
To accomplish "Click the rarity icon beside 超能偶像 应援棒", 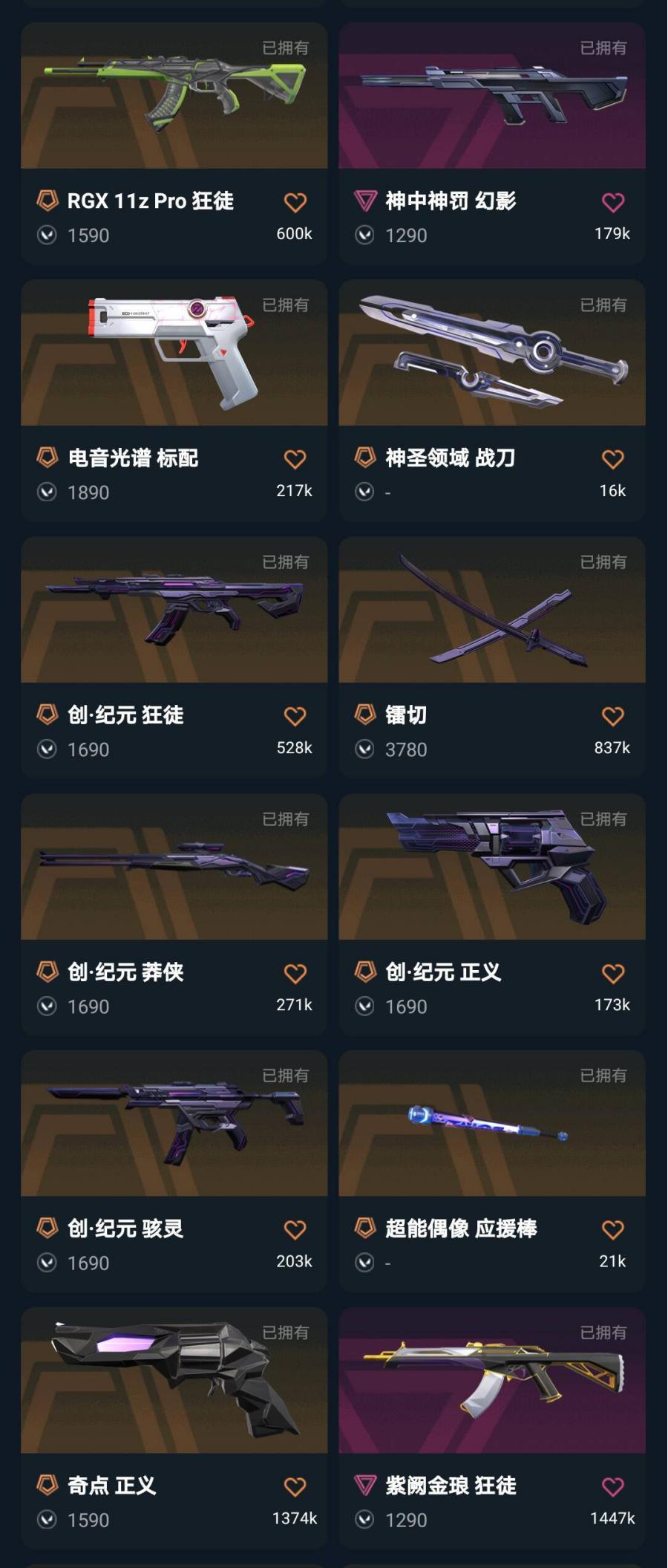I will pos(364,1229).
